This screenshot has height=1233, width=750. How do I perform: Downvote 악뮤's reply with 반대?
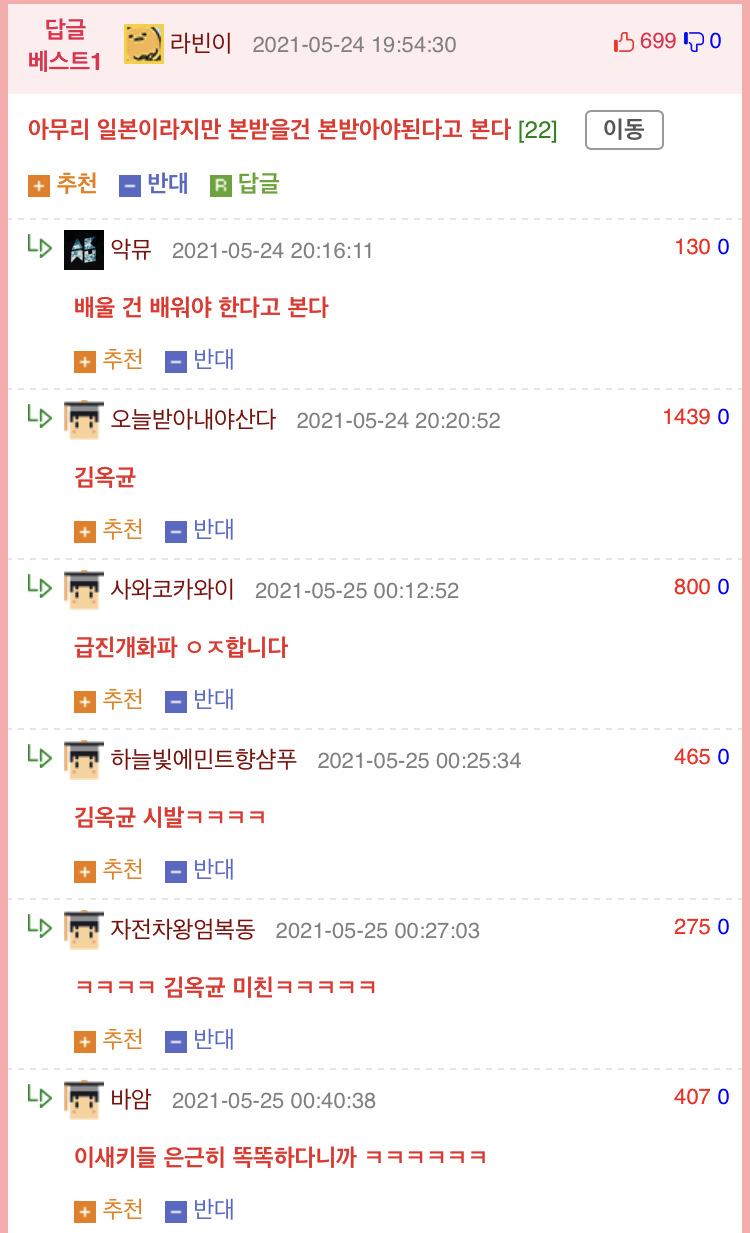click(200, 360)
